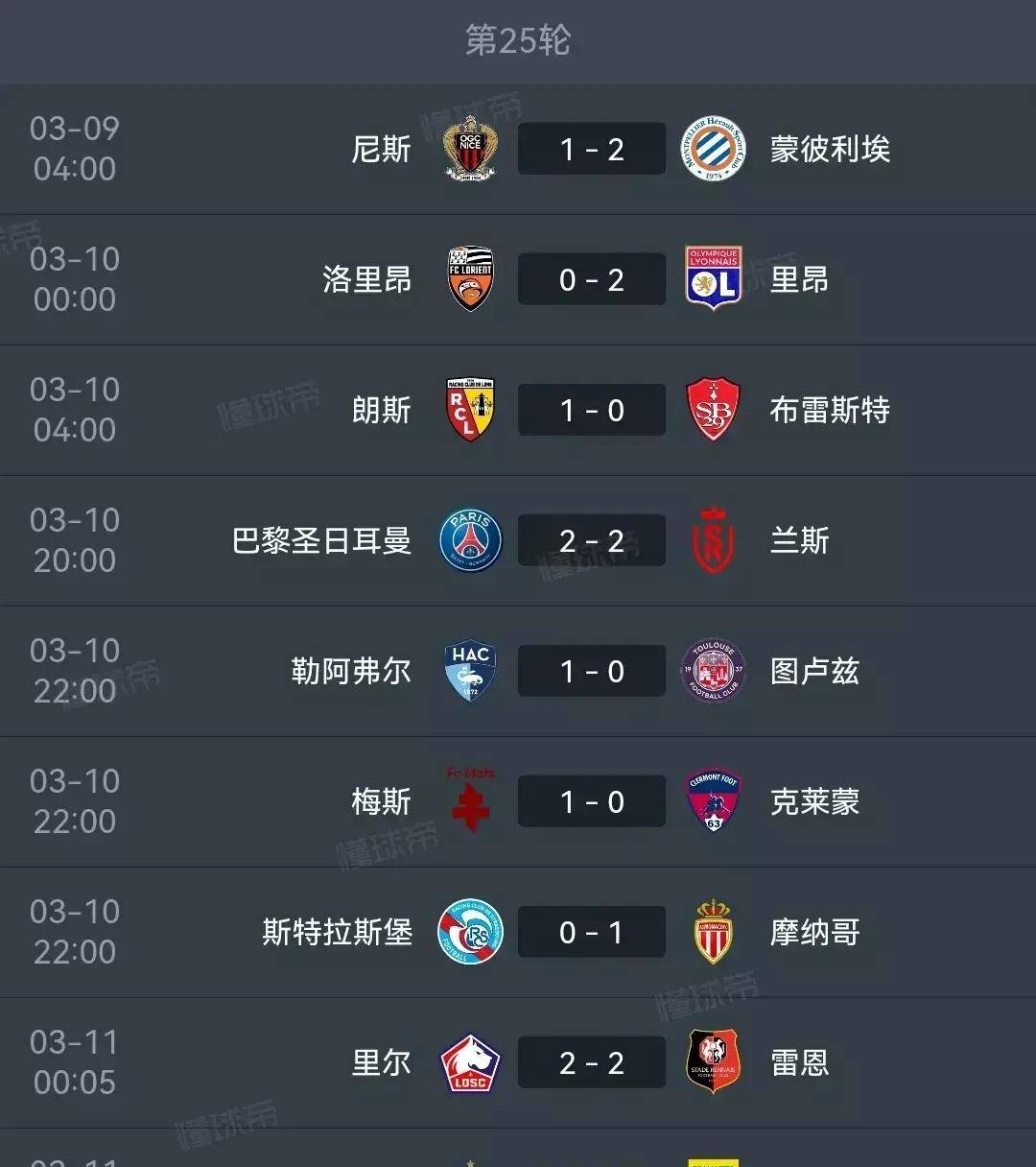The image size is (1036, 1167).
Task: View the Metz vs Clermont match details
Action: point(591,801)
